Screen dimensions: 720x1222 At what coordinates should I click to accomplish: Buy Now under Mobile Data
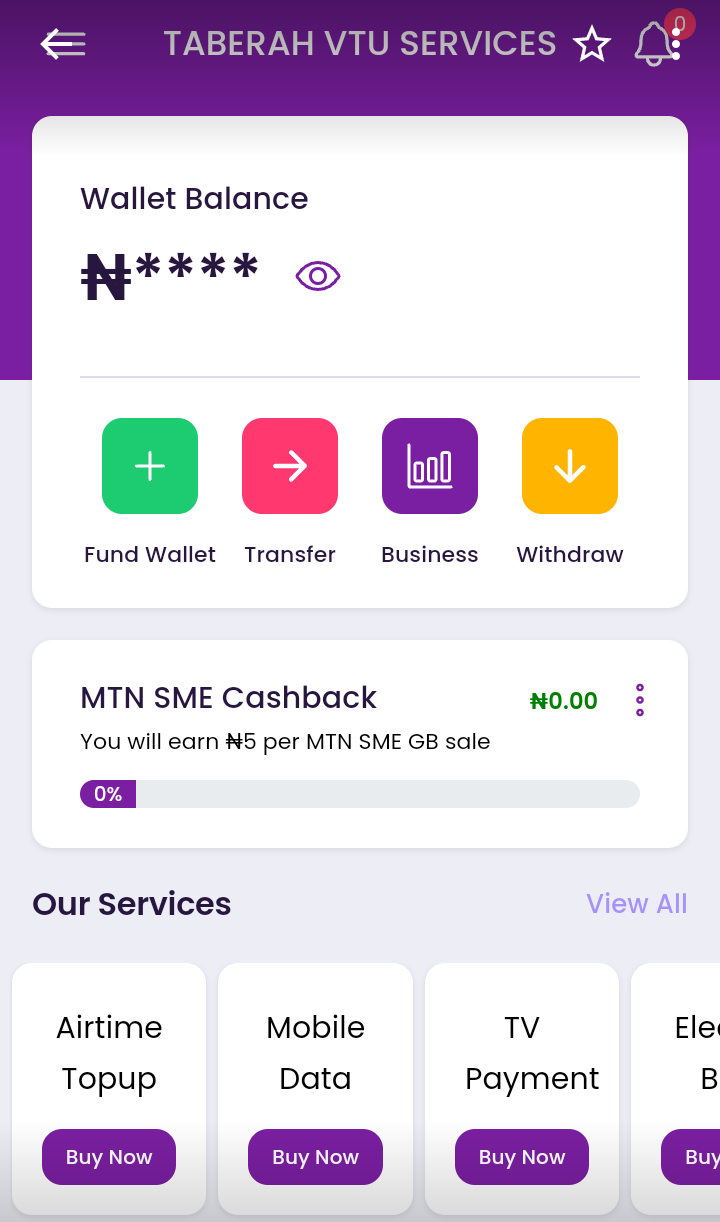click(315, 1157)
